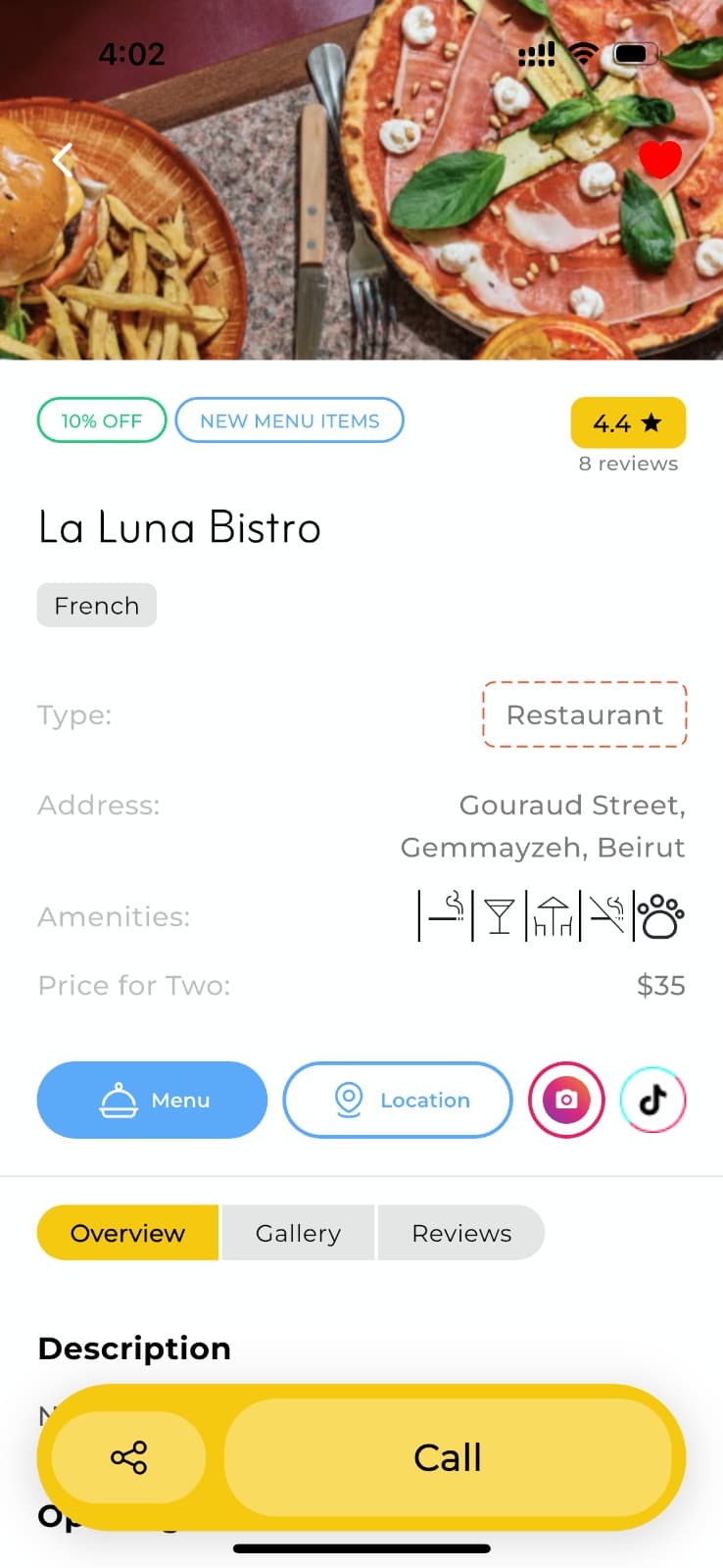Tap the Call button
This screenshot has height=1568, width=723.
point(448,1457)
